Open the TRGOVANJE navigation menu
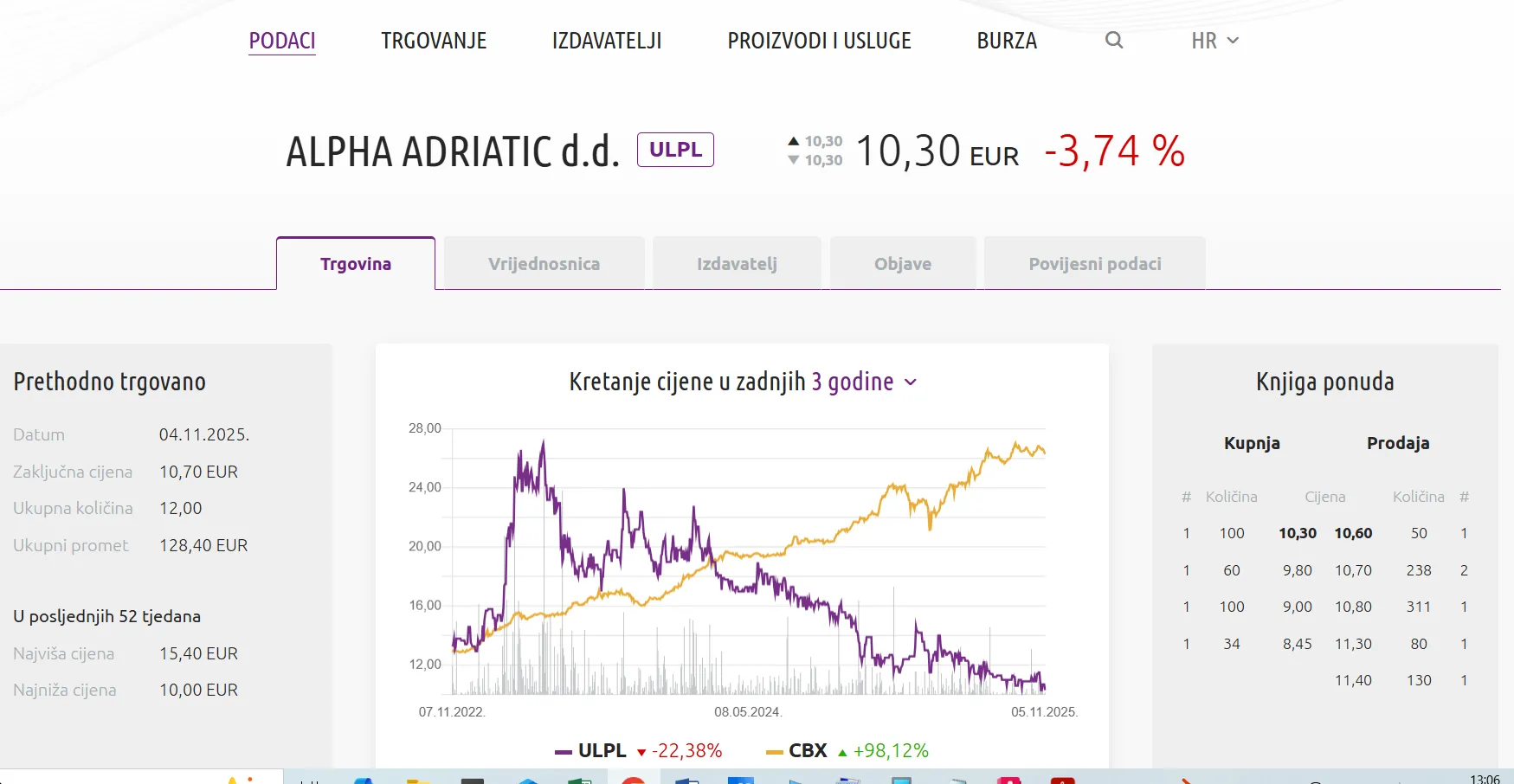The width and height of the screenshot is (1514, 784). (434, 41)
